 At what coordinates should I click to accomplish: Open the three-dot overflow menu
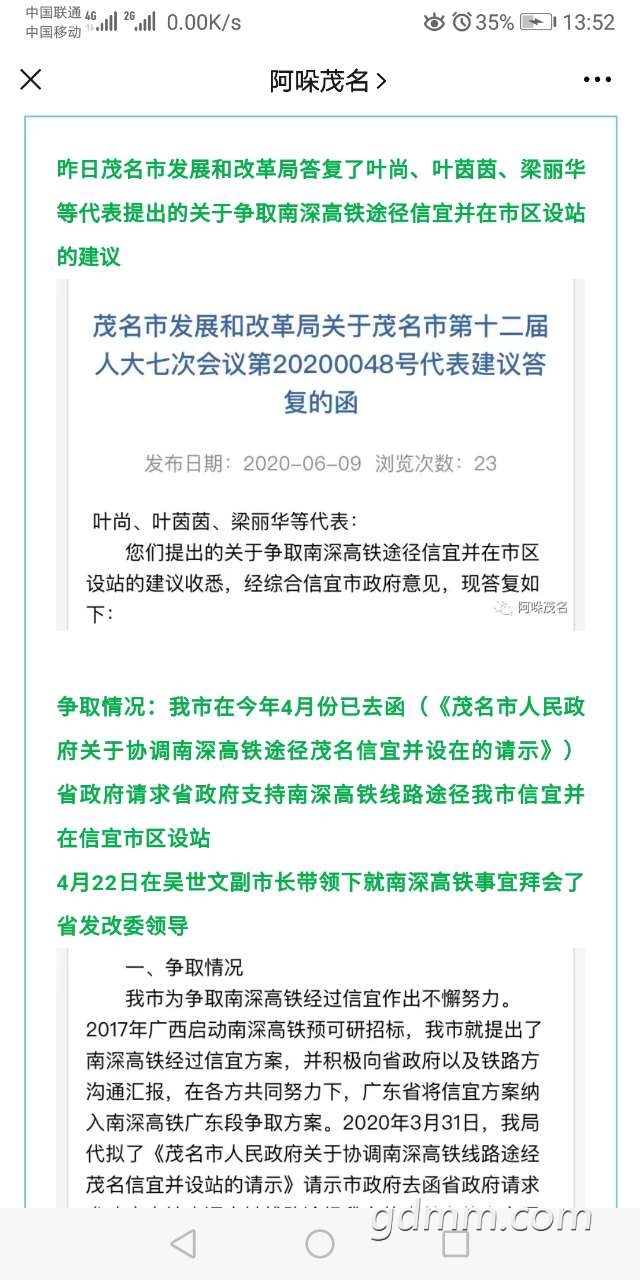click(597, 80)
